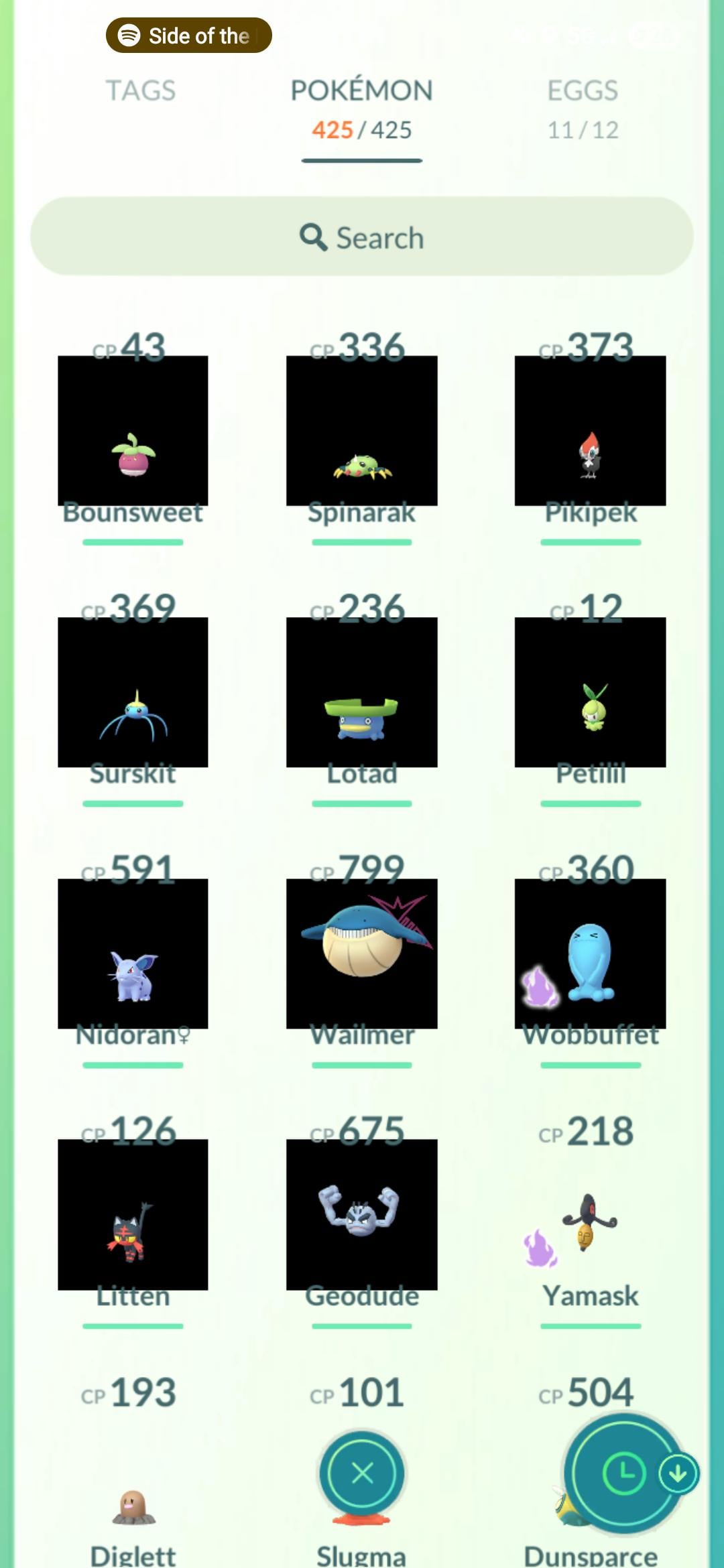Open the Pokémon search field
This screenshot has width=724, height=1568.
[x=362, y=237]
